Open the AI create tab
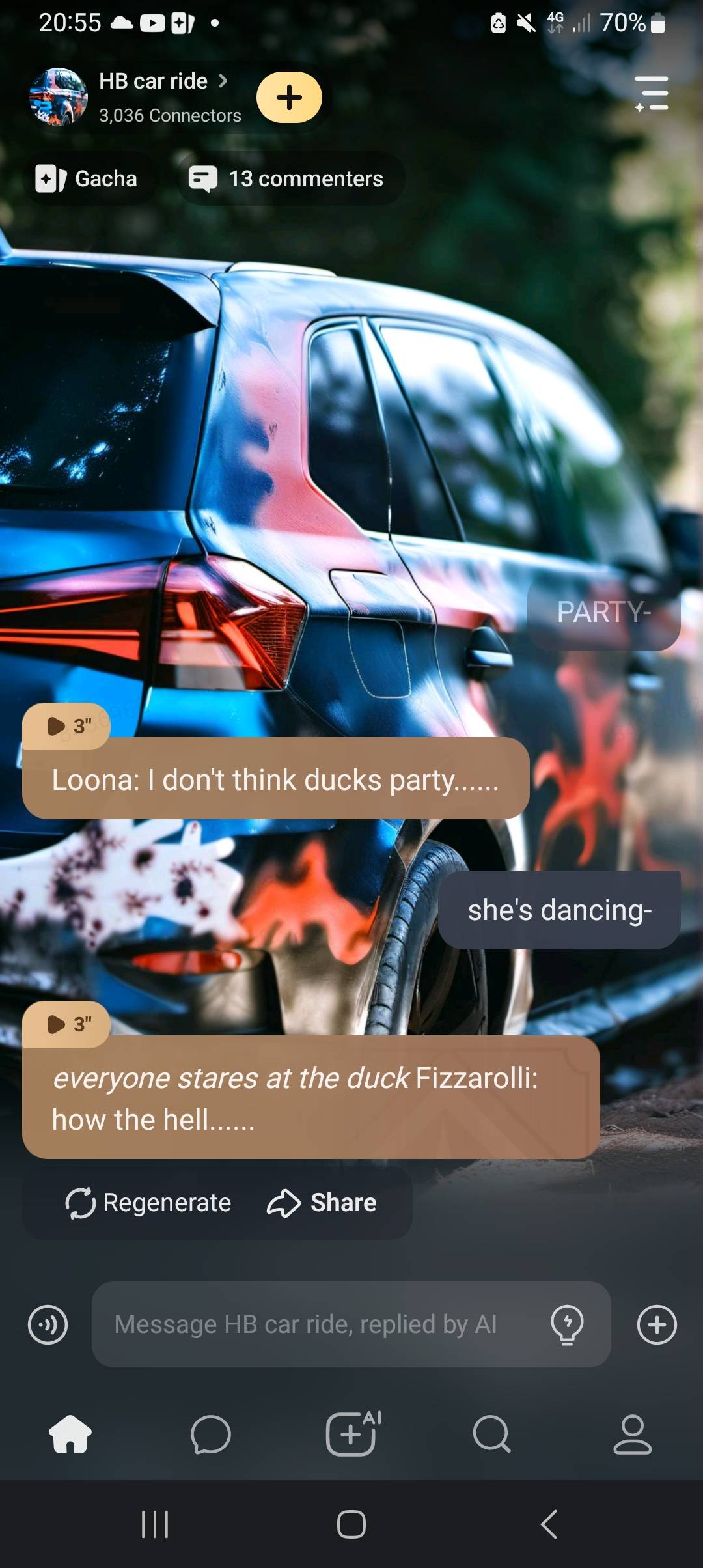 pyautogui.click(x=351, y=1434)
